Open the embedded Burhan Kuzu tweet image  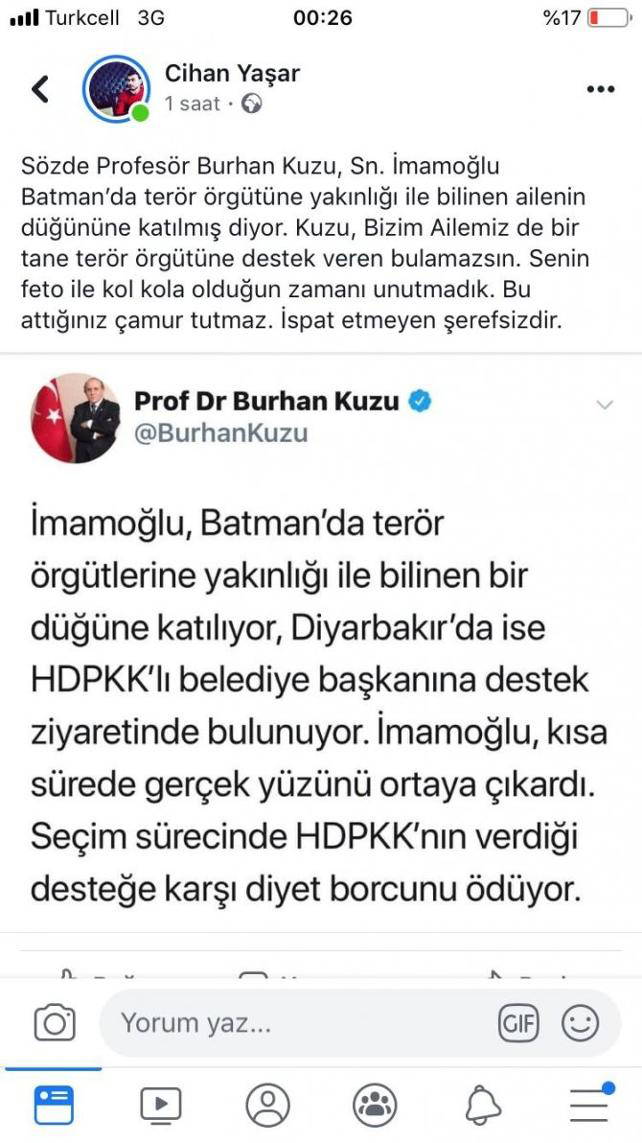tap(320, 650)
